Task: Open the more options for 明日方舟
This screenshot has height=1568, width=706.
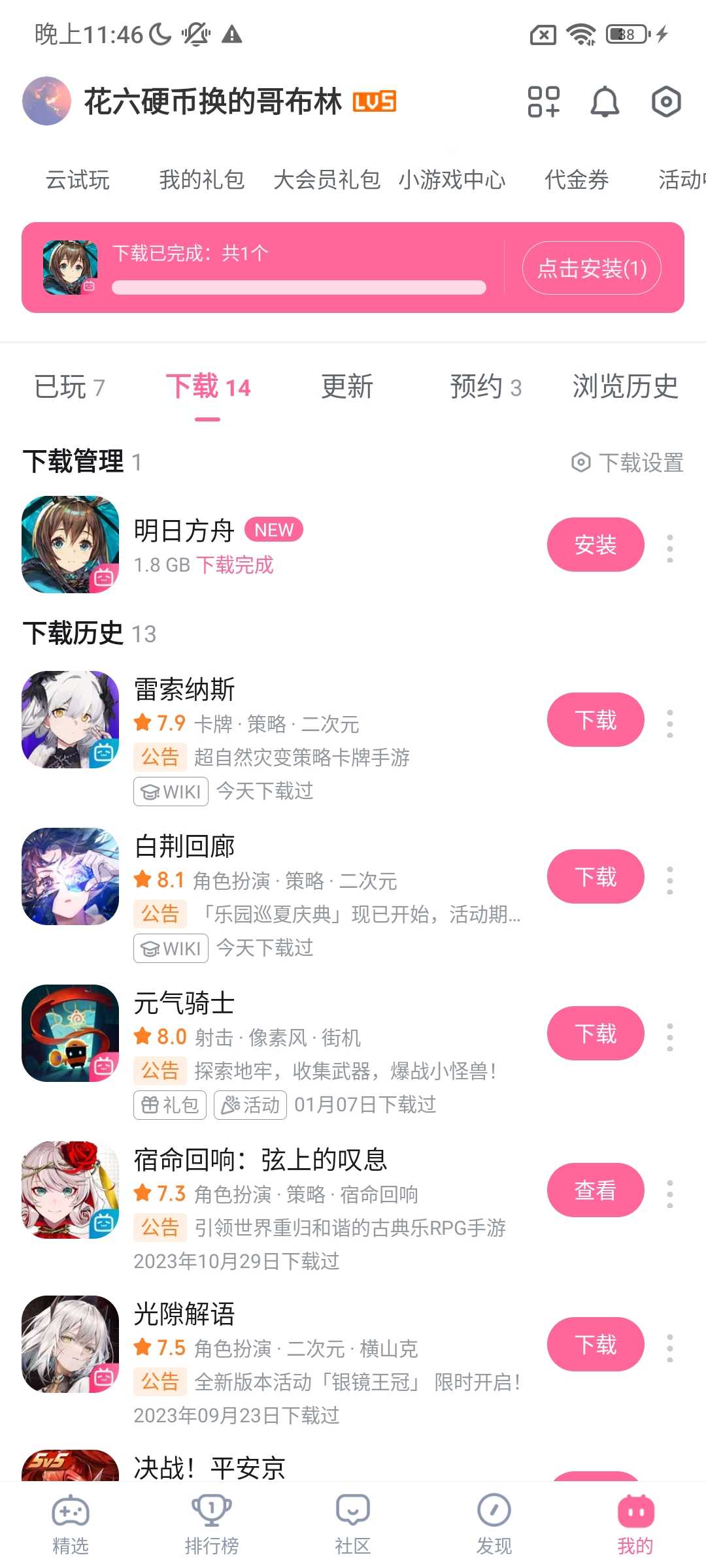Action: tap(669, 548)
